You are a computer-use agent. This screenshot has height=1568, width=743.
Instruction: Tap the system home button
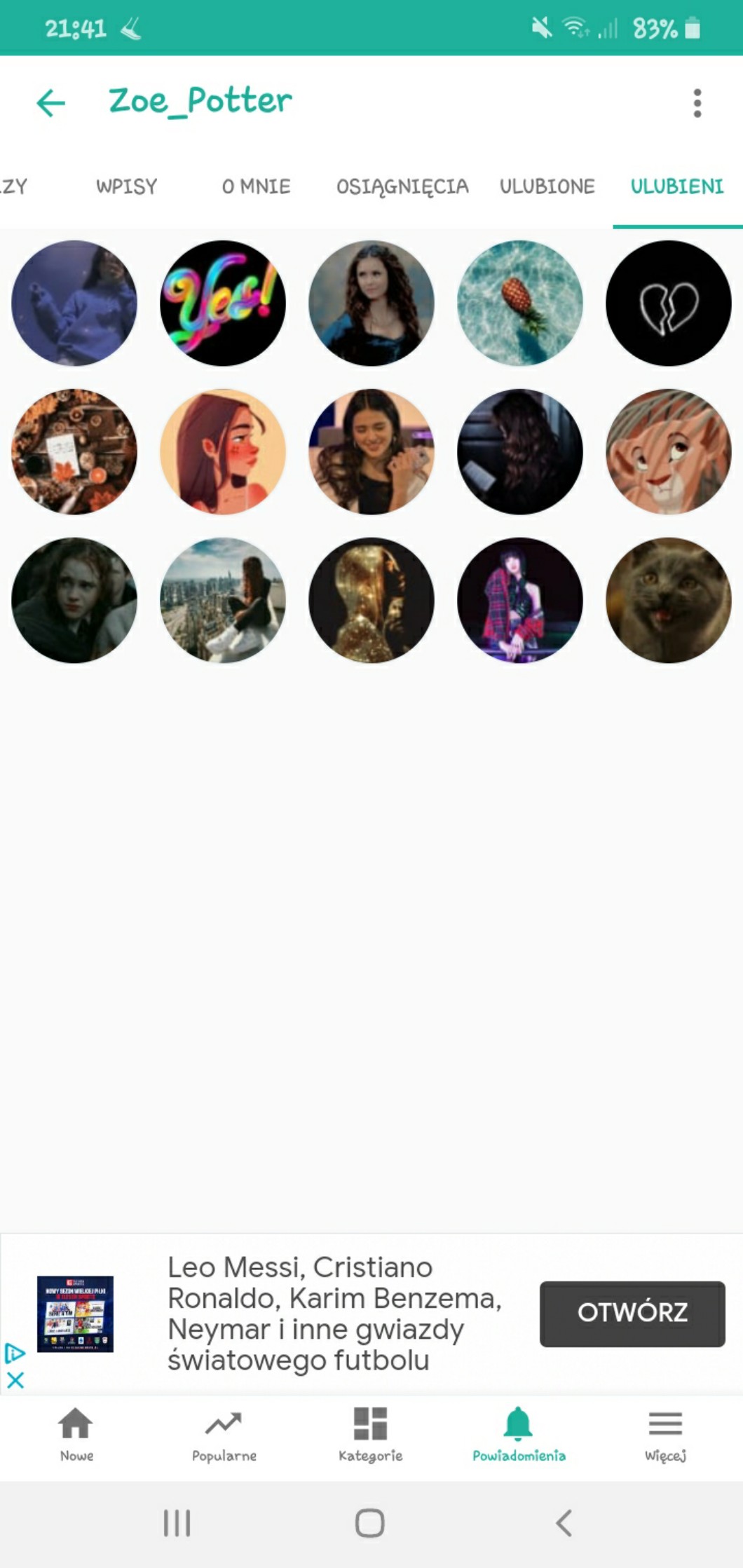click(x=370, y=1522)
